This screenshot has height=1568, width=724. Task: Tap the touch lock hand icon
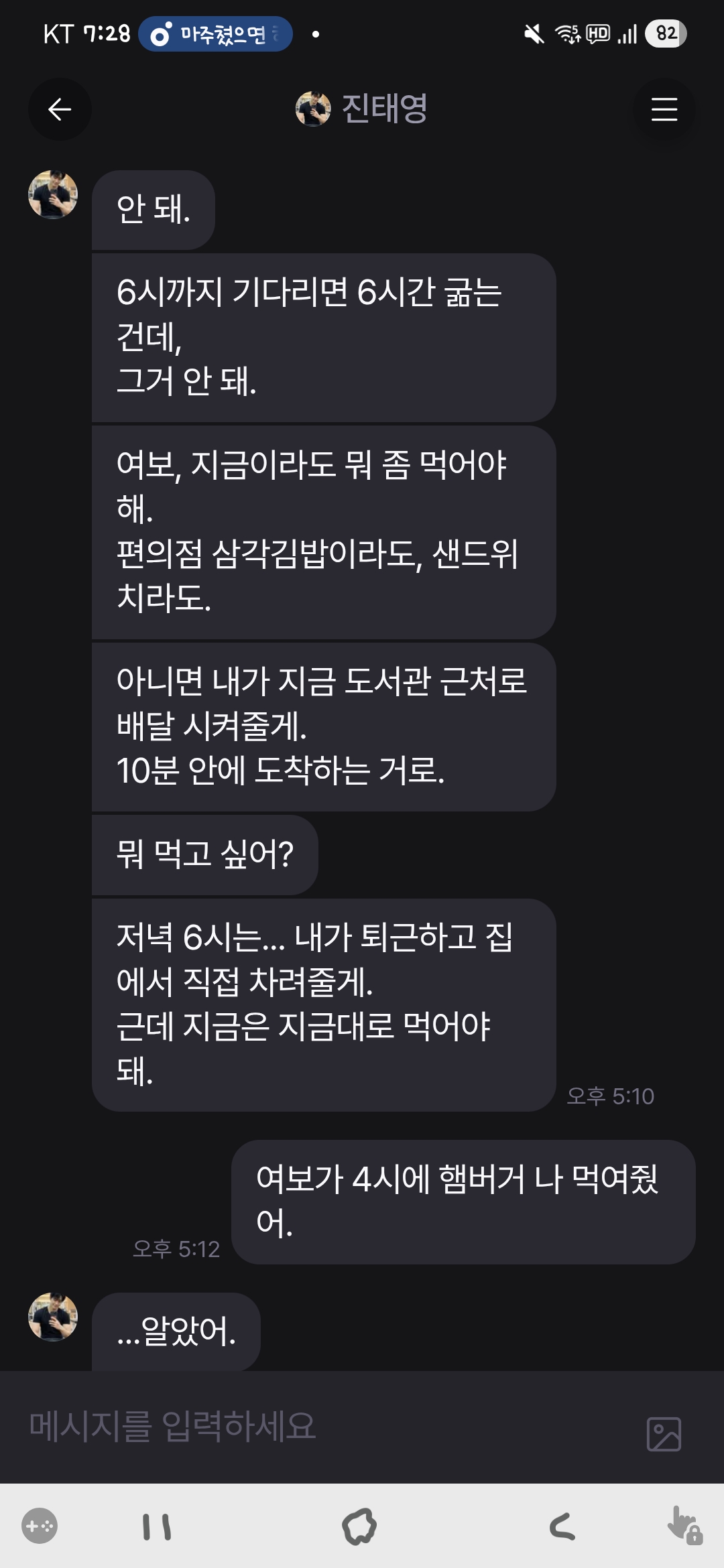(684, 1526)
